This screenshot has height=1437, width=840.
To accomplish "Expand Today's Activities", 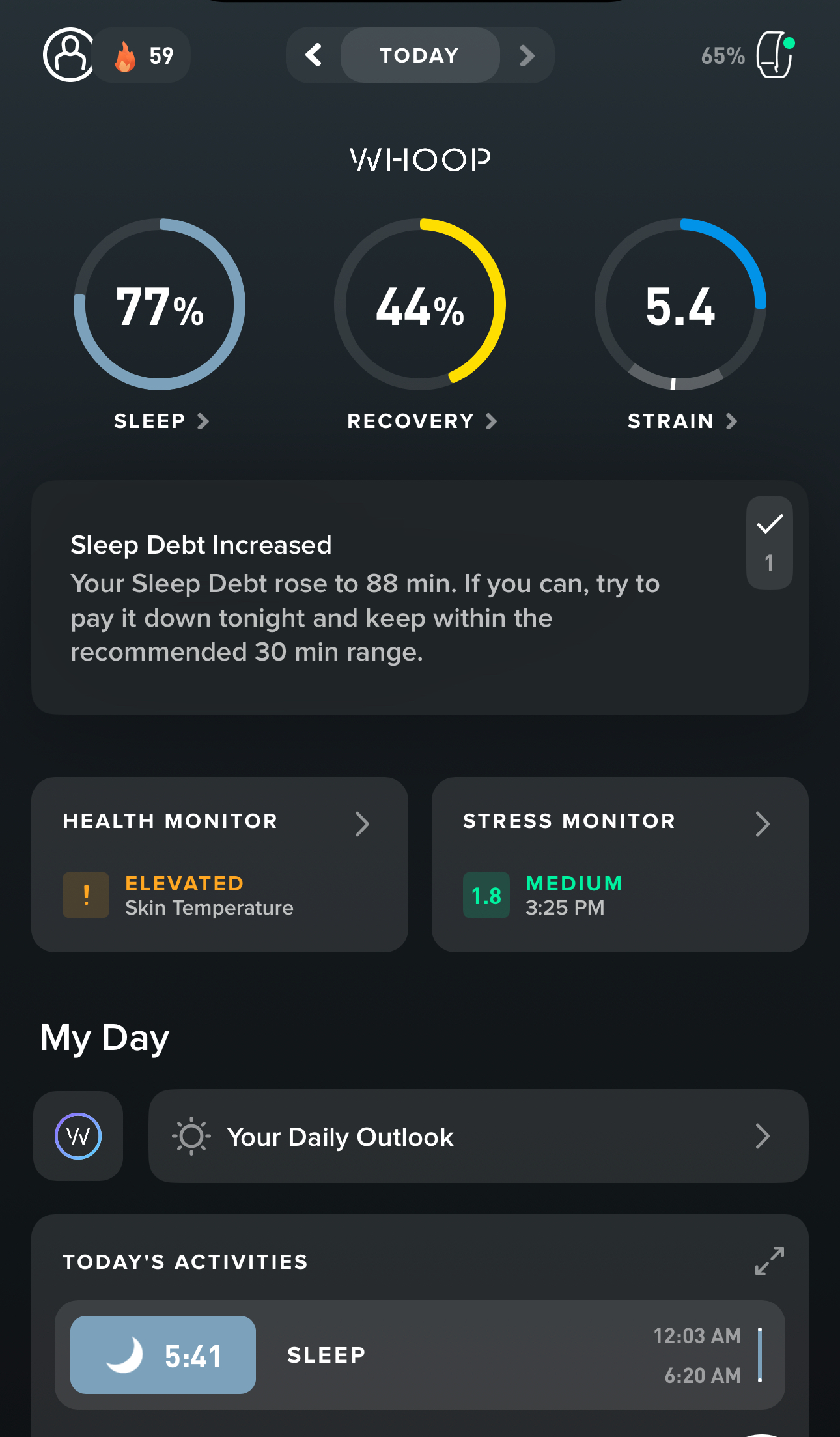I will (769, 1261).
